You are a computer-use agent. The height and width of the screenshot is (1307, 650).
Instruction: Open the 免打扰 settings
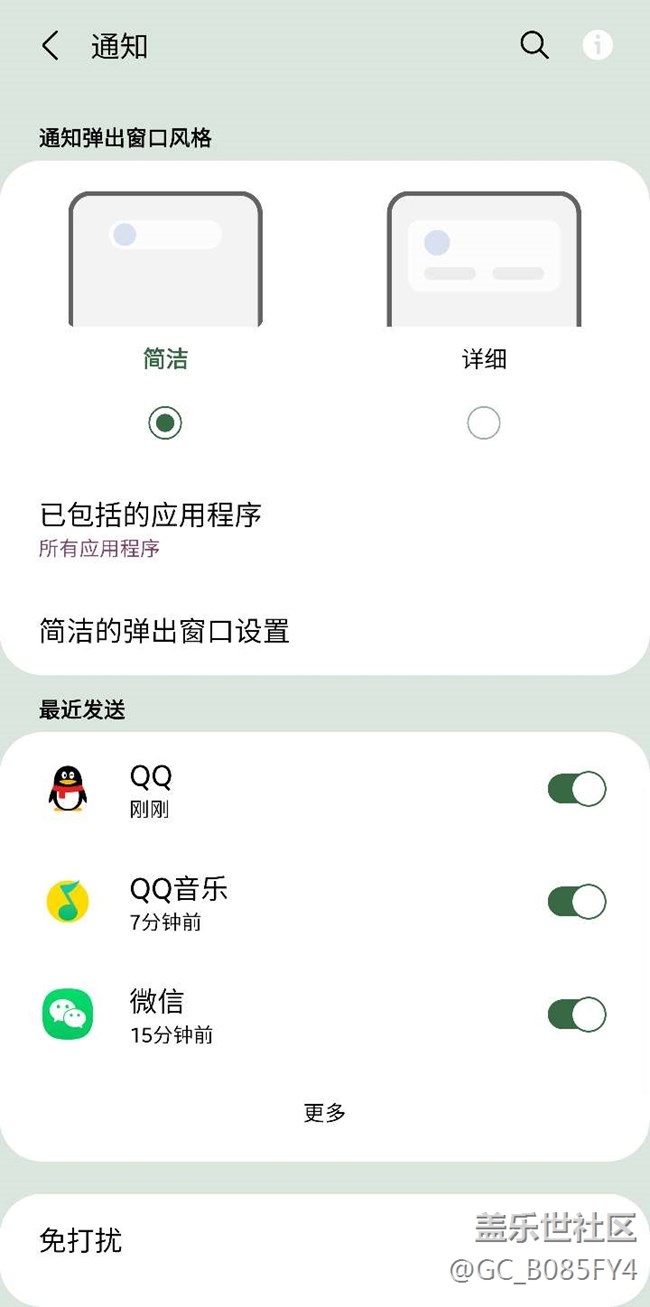(x=325, y=1241)
